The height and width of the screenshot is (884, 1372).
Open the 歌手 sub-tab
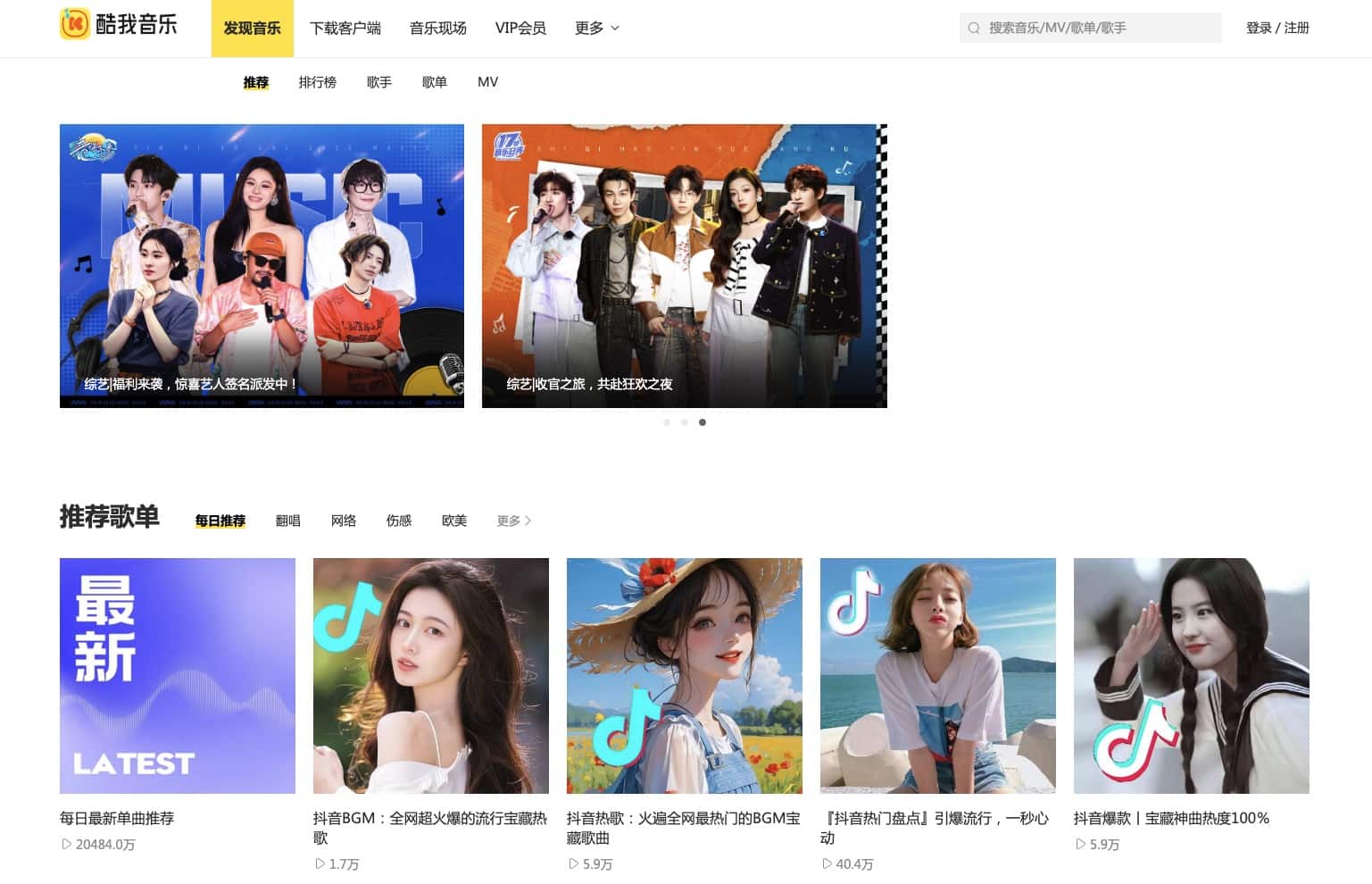pos(378,82)
